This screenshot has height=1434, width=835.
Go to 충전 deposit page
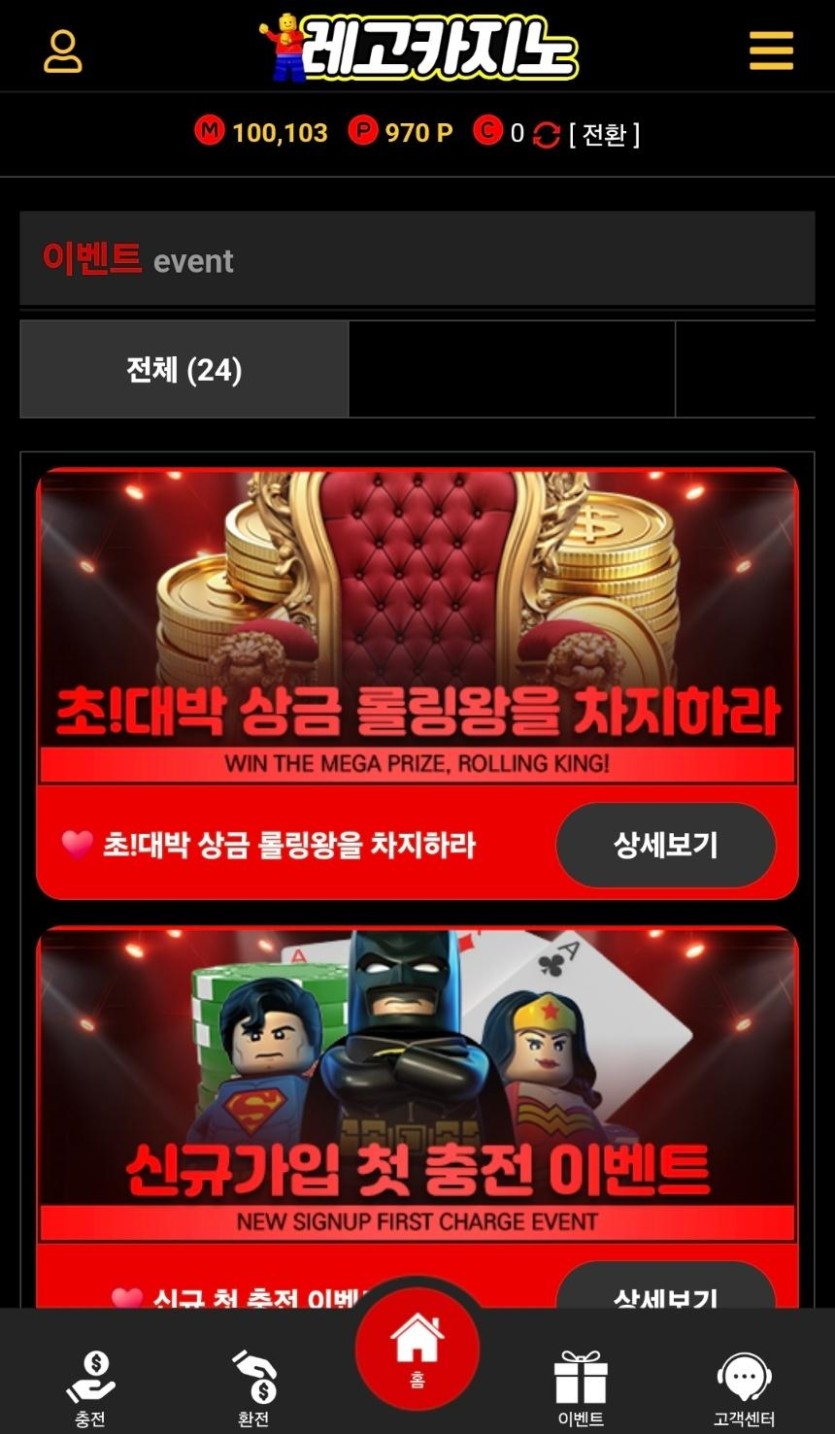pos(90,1387)
